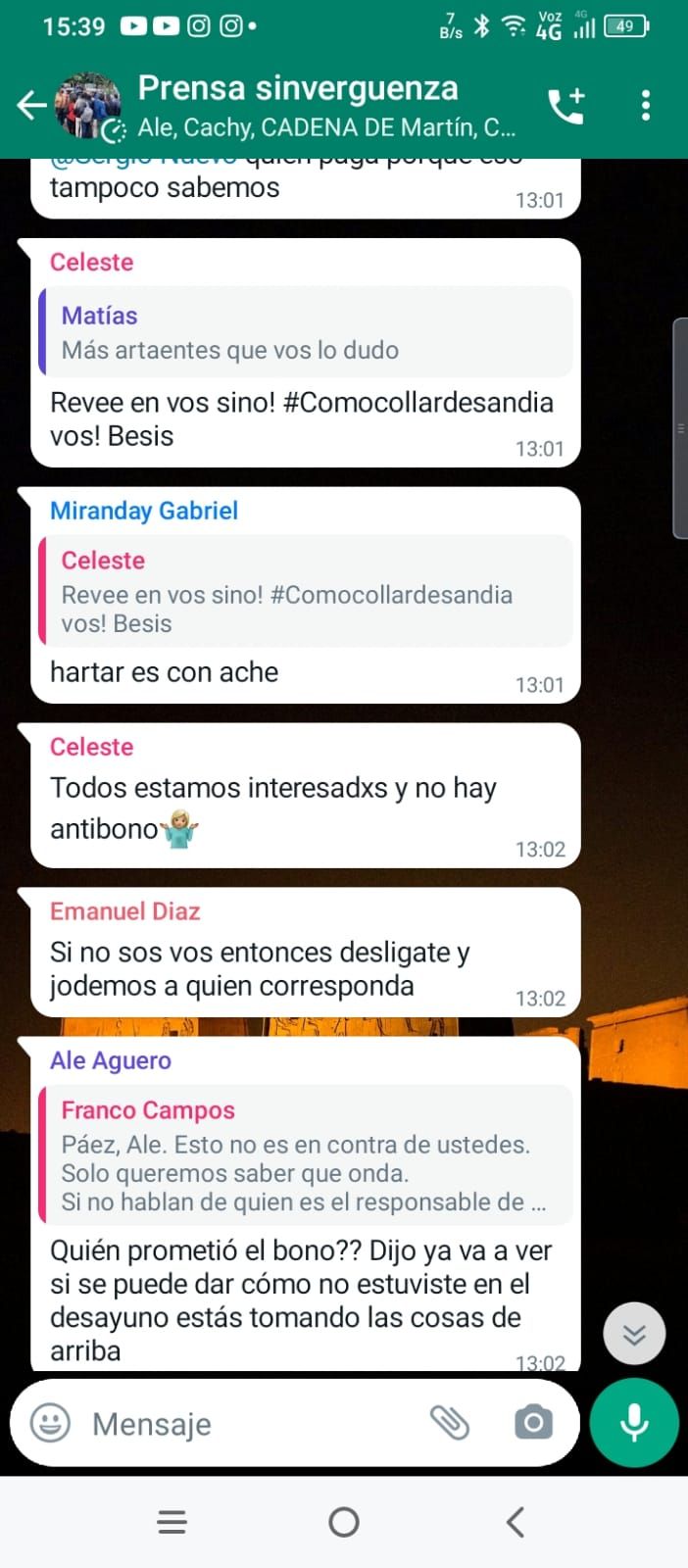Viewport: 688px width, 1568px height.
Task: Open the camera
Action: 533,1422
